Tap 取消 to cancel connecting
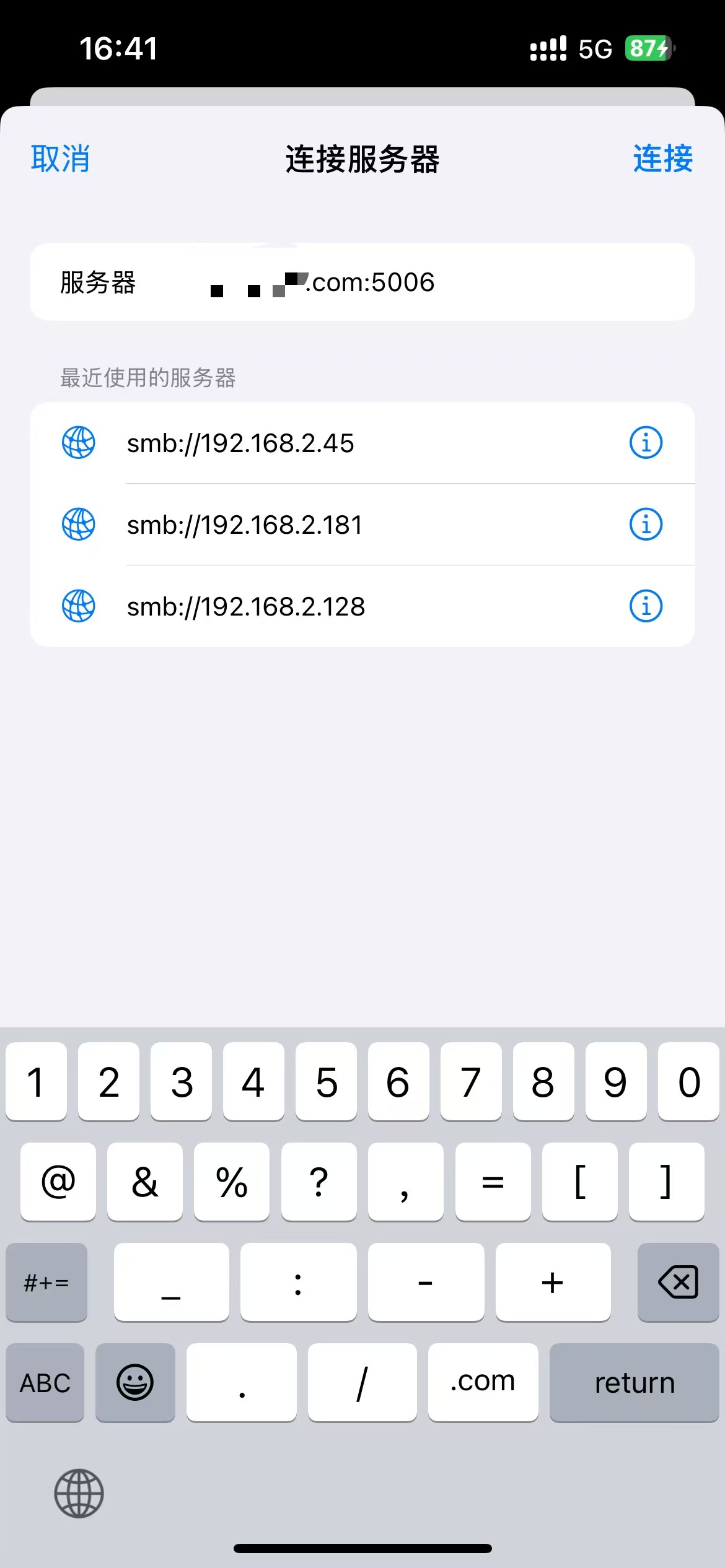Screen dimensions: 725x1568 (60, 159)
